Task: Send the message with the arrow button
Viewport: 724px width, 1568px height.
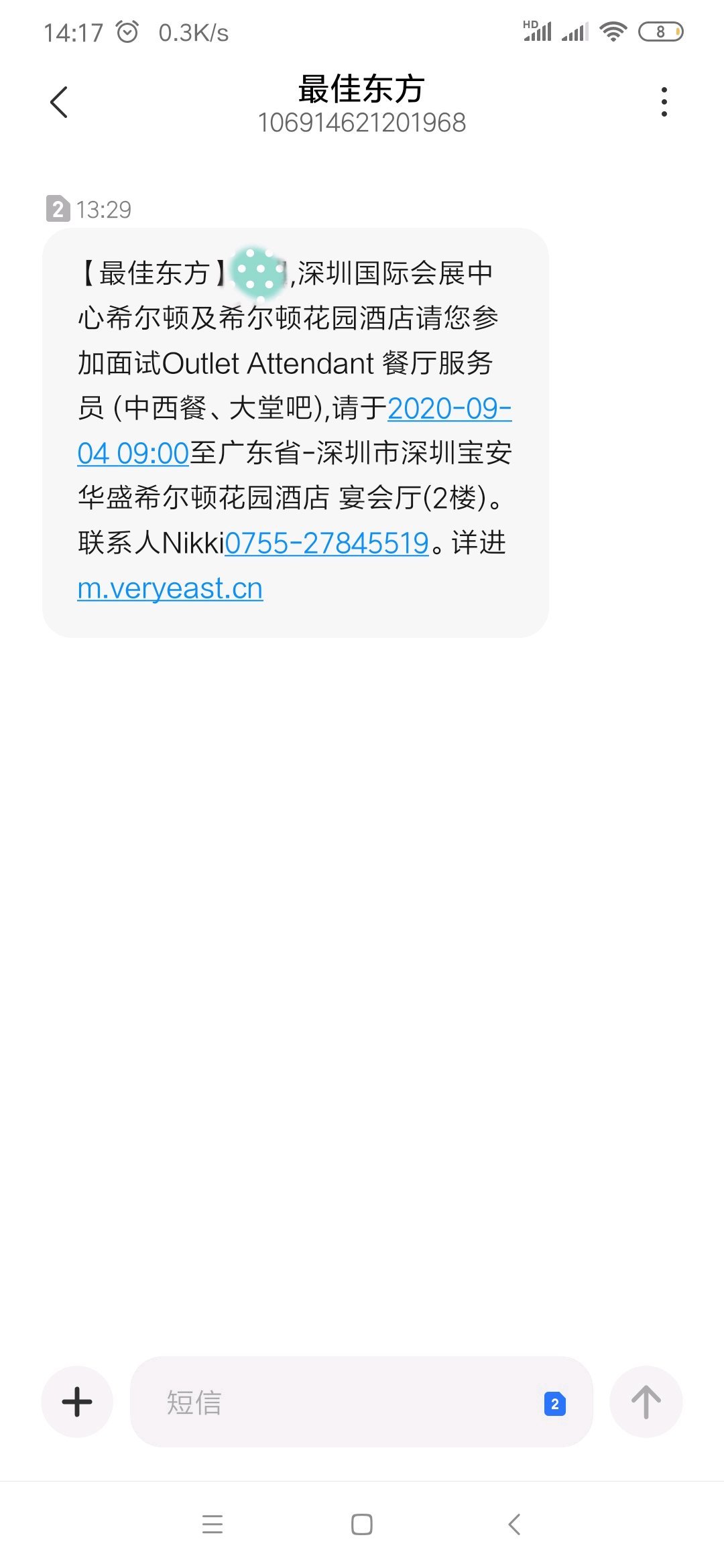Action: [646, 1402]
